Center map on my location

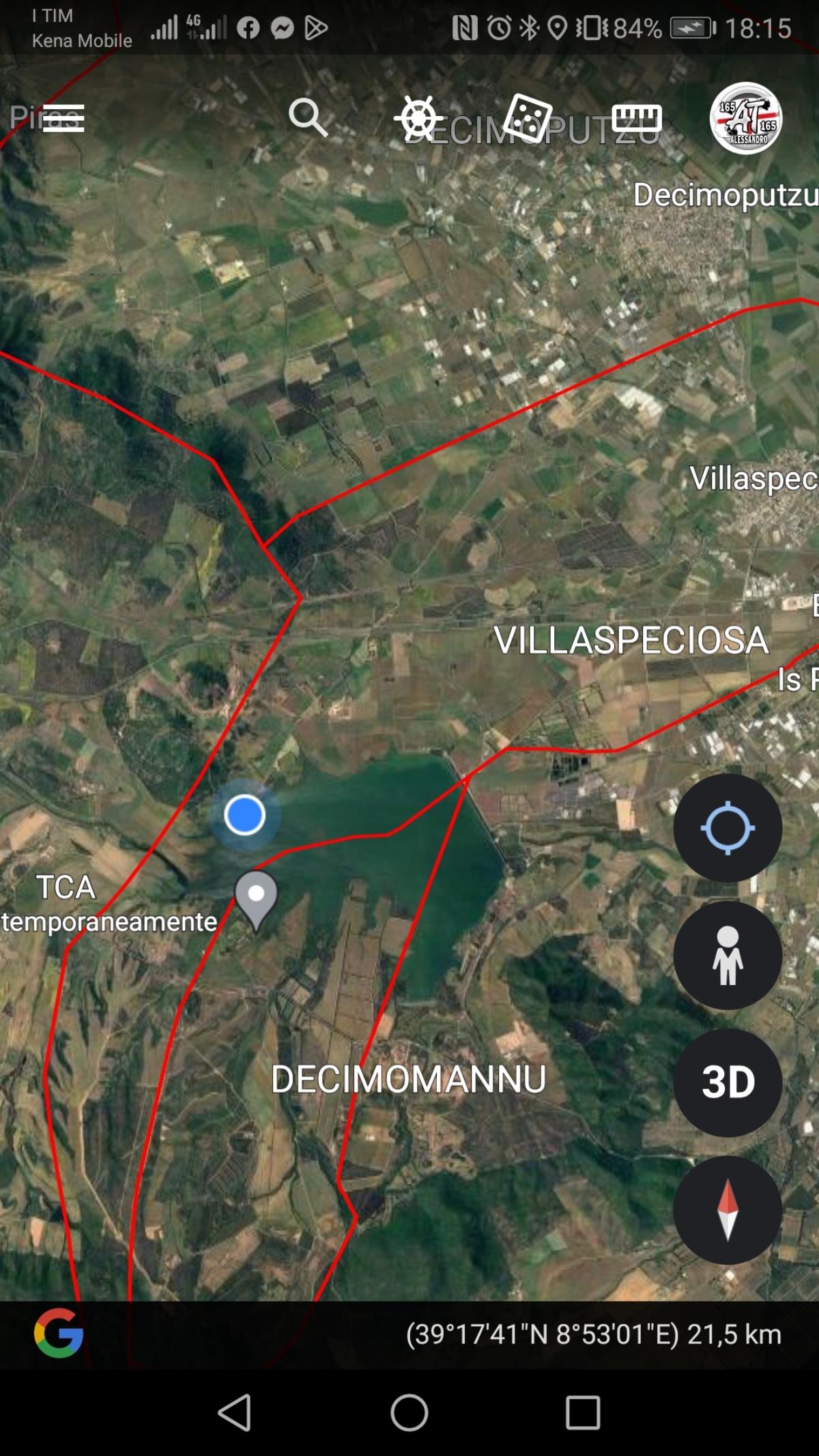[x=728, y=827]
